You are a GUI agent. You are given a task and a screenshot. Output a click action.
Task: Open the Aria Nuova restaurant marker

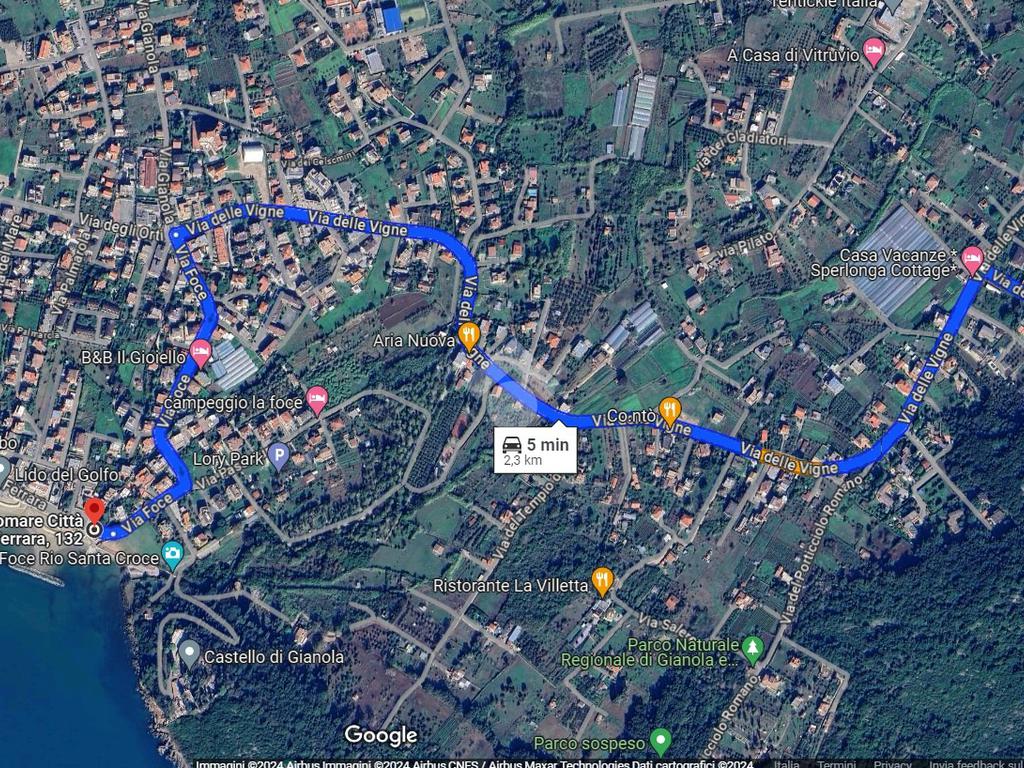(468, 335)
